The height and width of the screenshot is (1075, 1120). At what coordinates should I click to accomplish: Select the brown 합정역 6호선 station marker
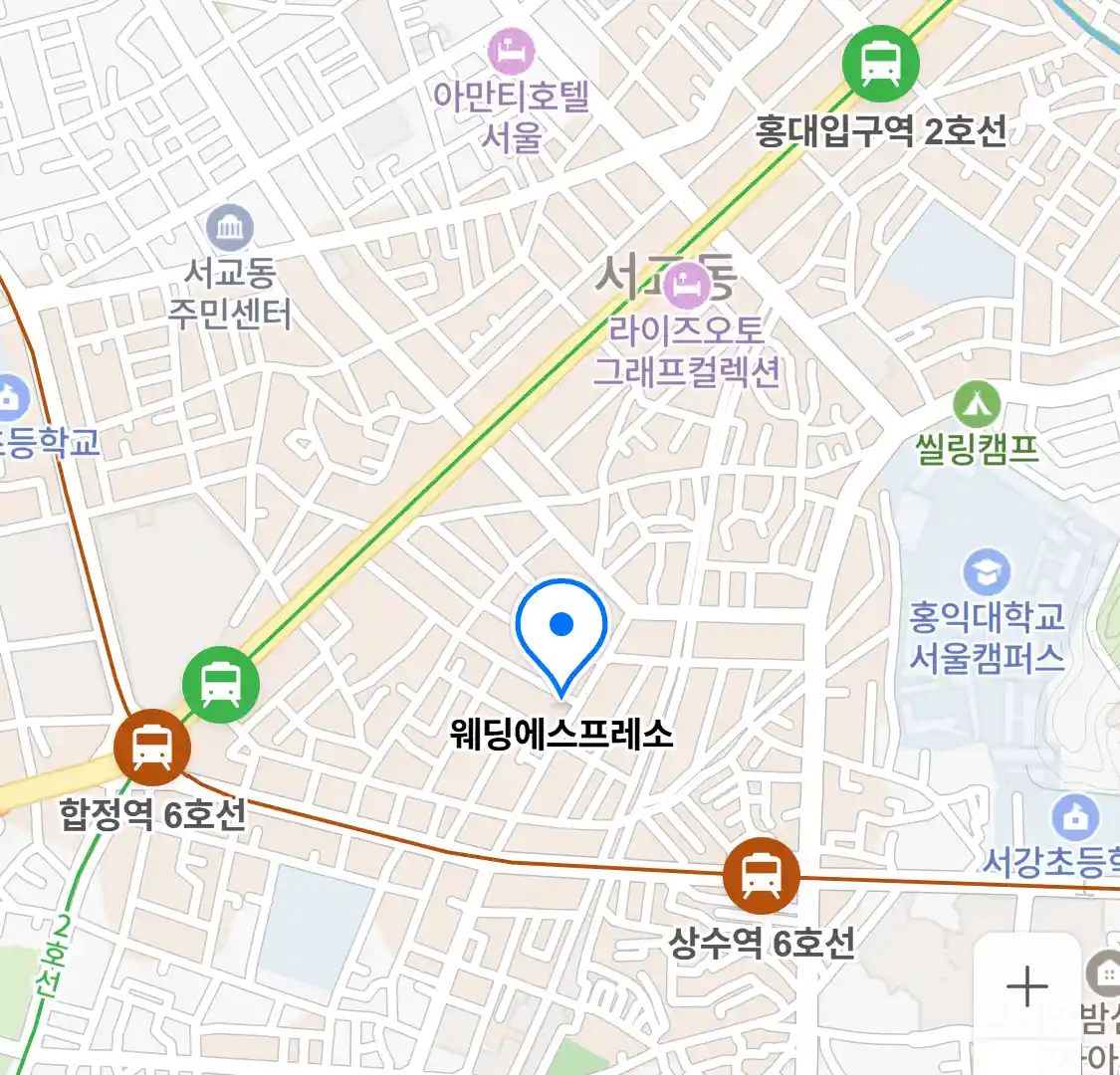(x=151, y=748)
